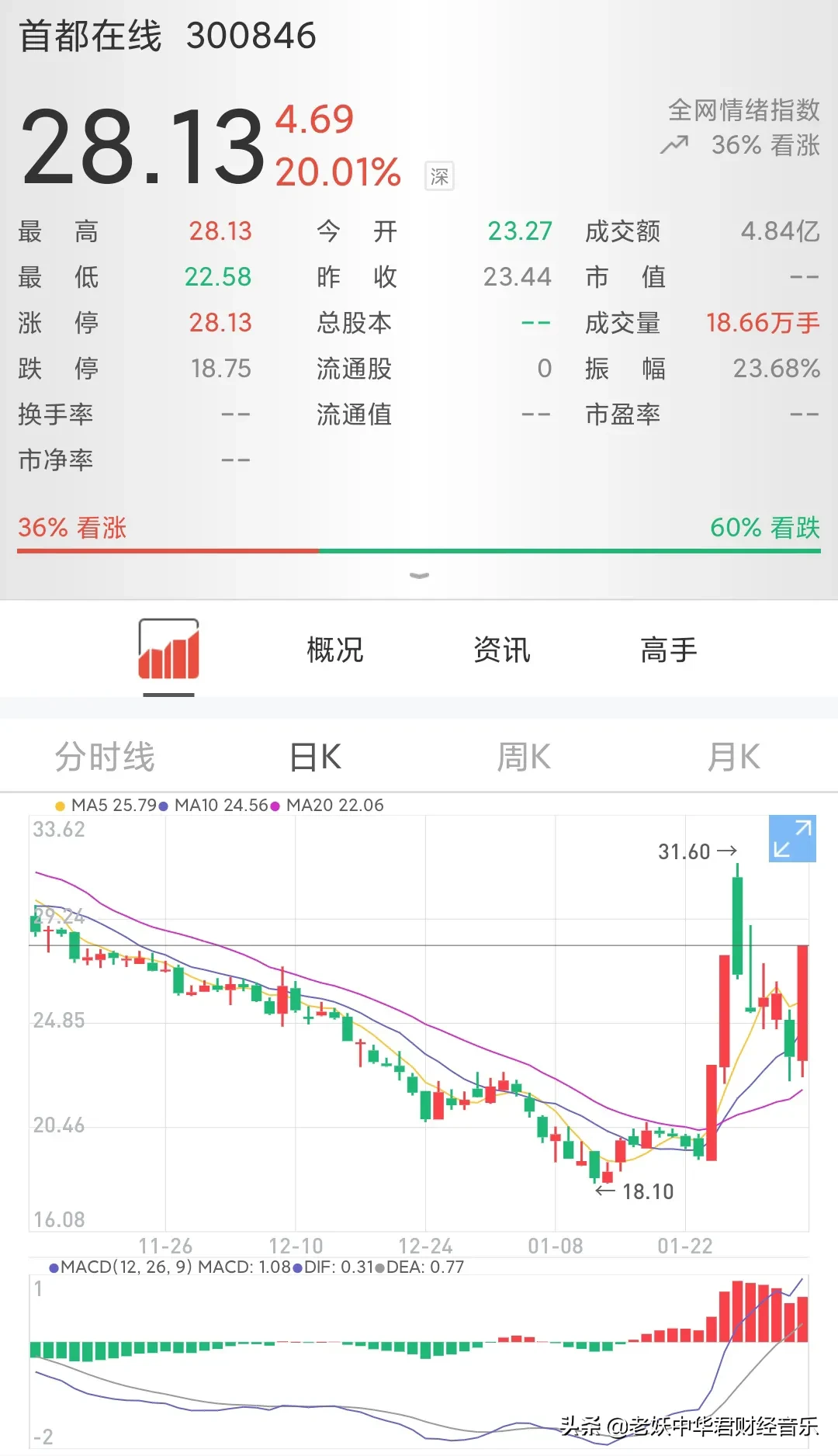View the 月K chart
This screenshot has width=838, height=1456.
click(733, 757)
